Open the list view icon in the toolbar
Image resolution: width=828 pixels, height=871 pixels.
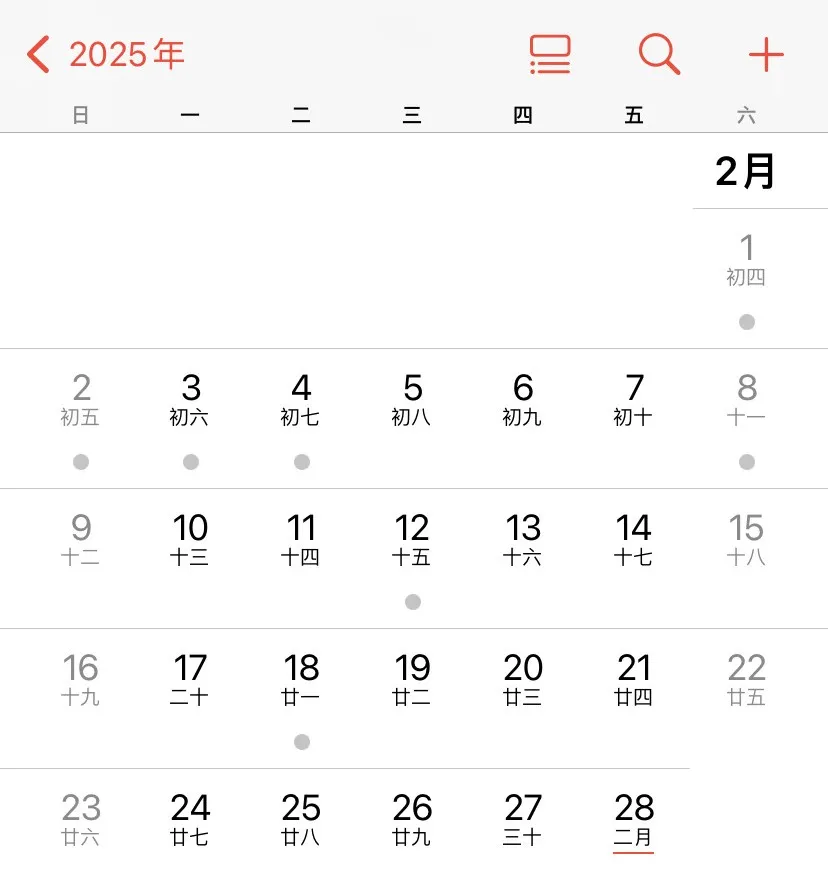549,54
